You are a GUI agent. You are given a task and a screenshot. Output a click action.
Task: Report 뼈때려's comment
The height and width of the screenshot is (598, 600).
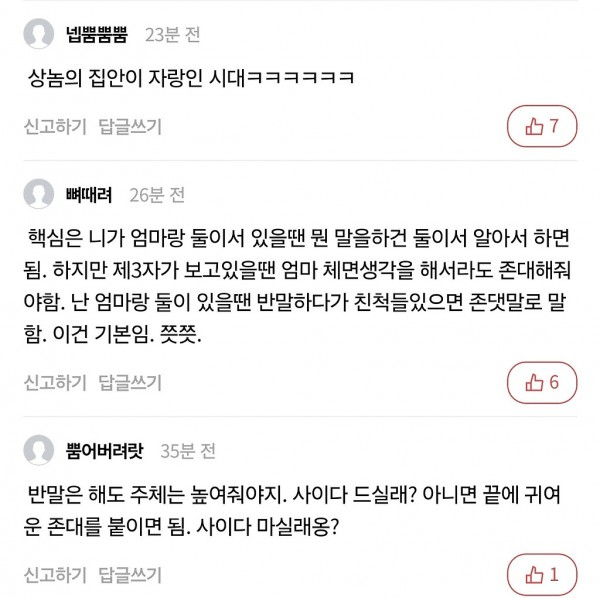pos(54,383)
